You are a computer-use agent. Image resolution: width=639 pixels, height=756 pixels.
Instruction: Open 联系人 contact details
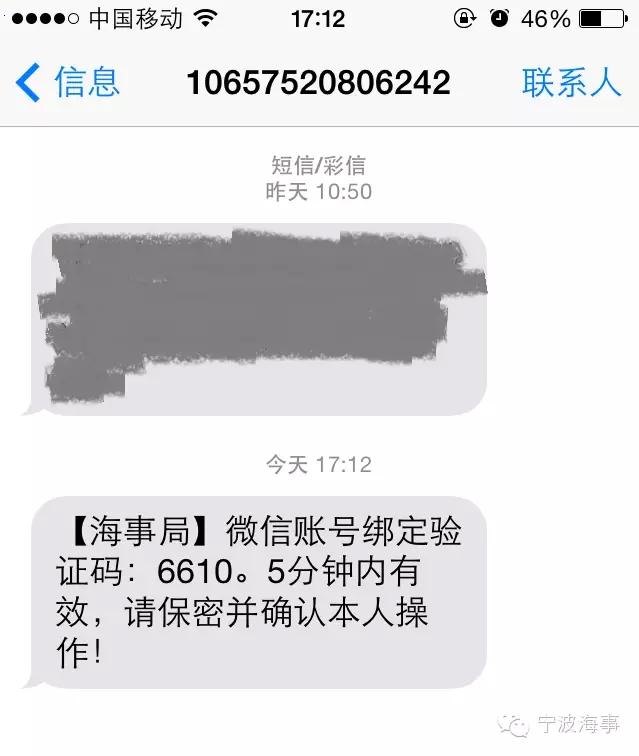tap(571, 82)
